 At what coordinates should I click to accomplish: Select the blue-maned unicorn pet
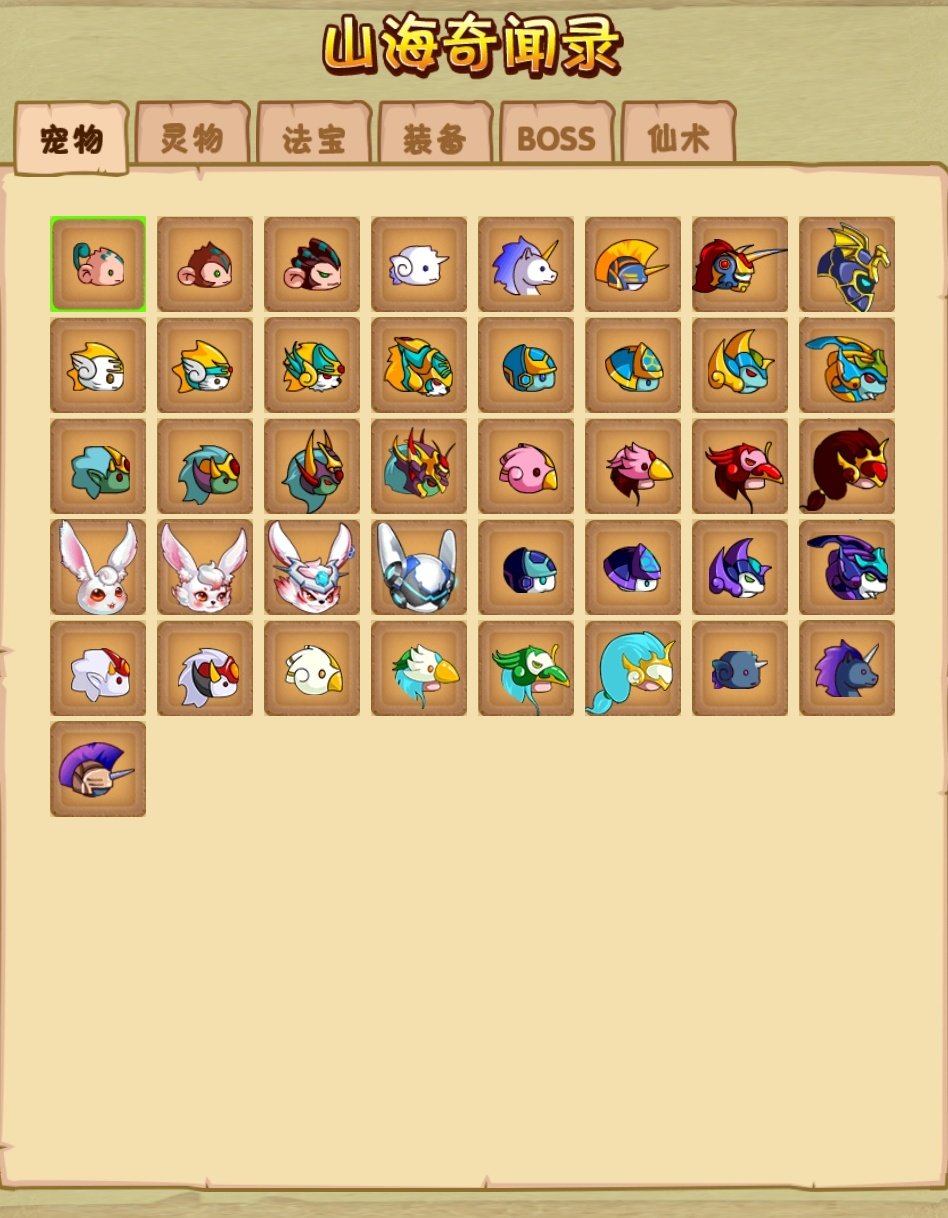click(526, 264)
